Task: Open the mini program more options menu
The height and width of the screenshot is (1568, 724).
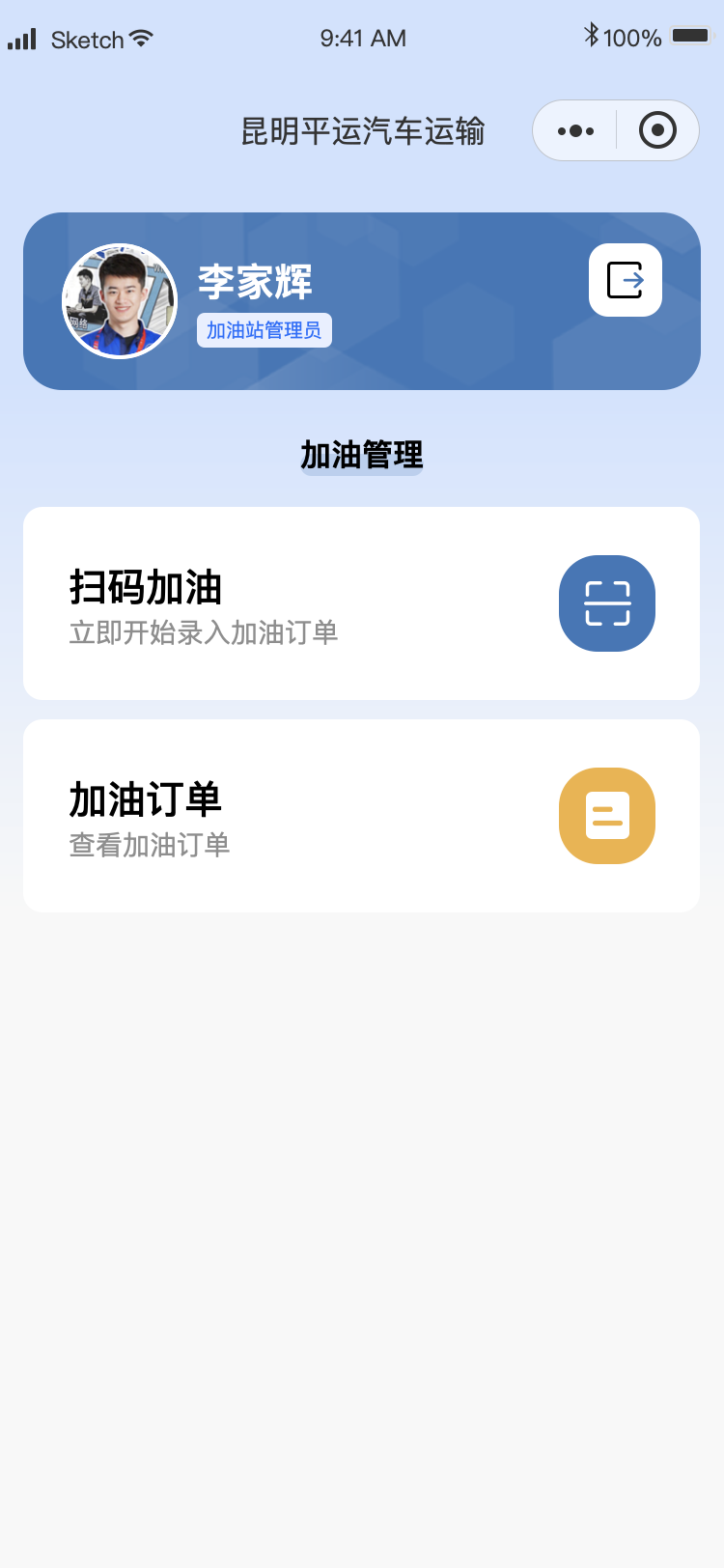Action: 575,130
